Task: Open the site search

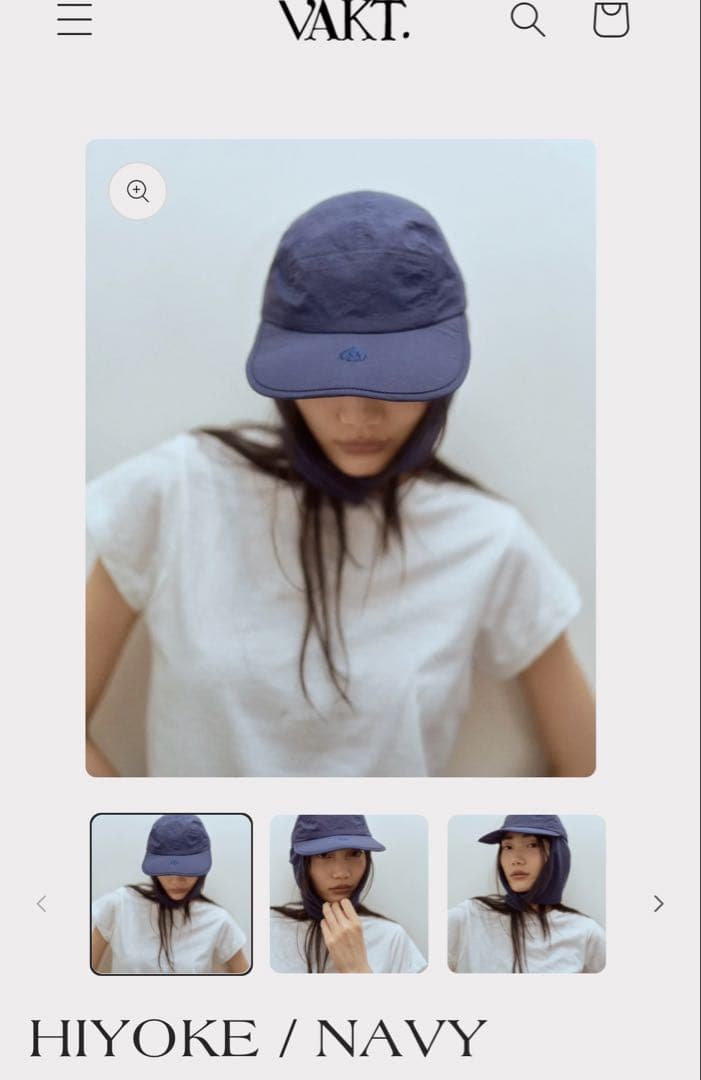Action: click(x=527, y=19)
